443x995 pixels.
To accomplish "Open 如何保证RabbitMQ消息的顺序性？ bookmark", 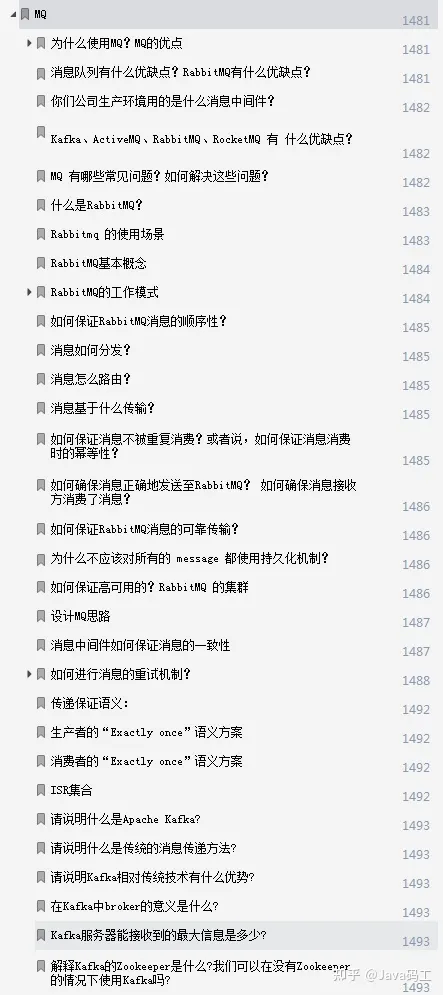I will (138, 321).
